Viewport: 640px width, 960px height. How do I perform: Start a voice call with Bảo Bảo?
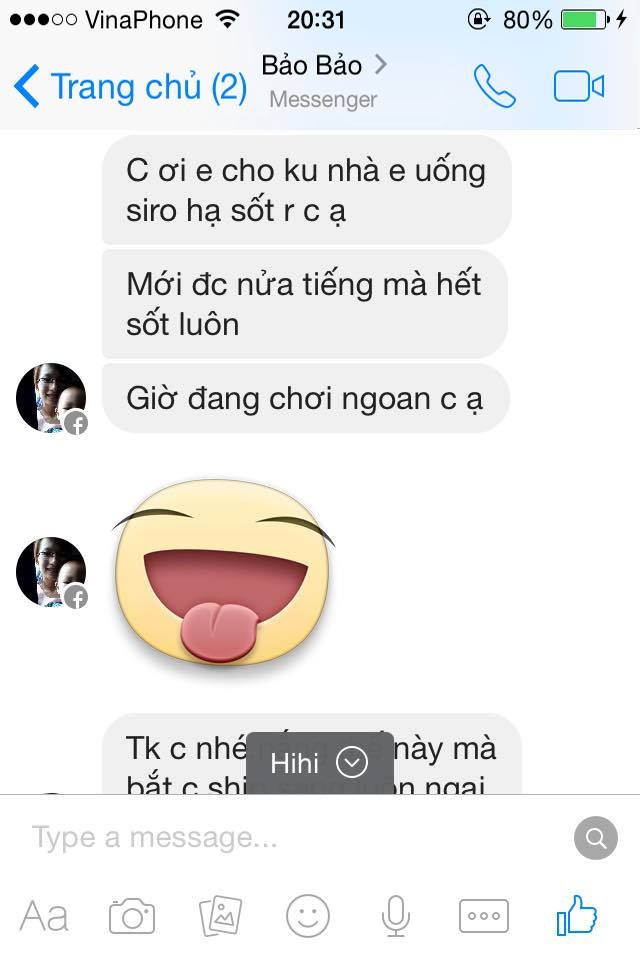pyautogui.click(x=494, y=87)
